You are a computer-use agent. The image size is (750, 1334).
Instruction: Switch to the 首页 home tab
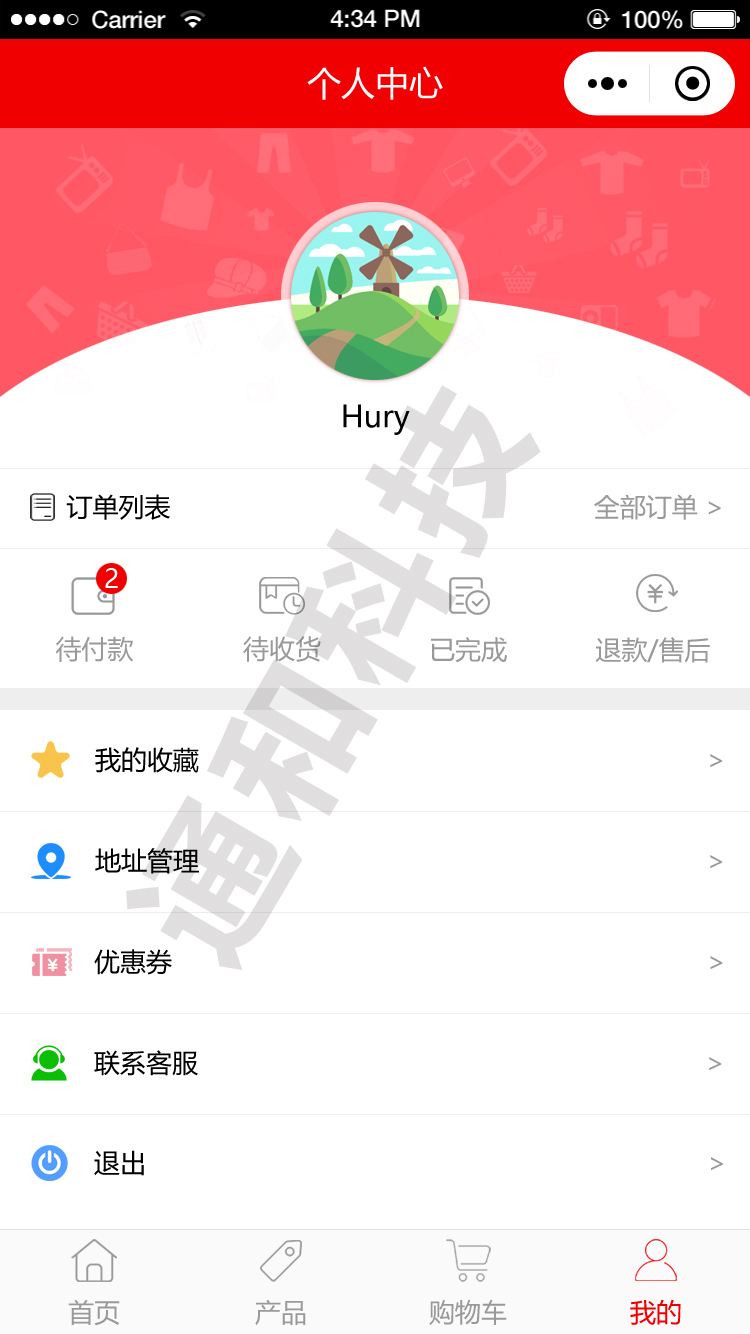click(x=94, y=1282)
